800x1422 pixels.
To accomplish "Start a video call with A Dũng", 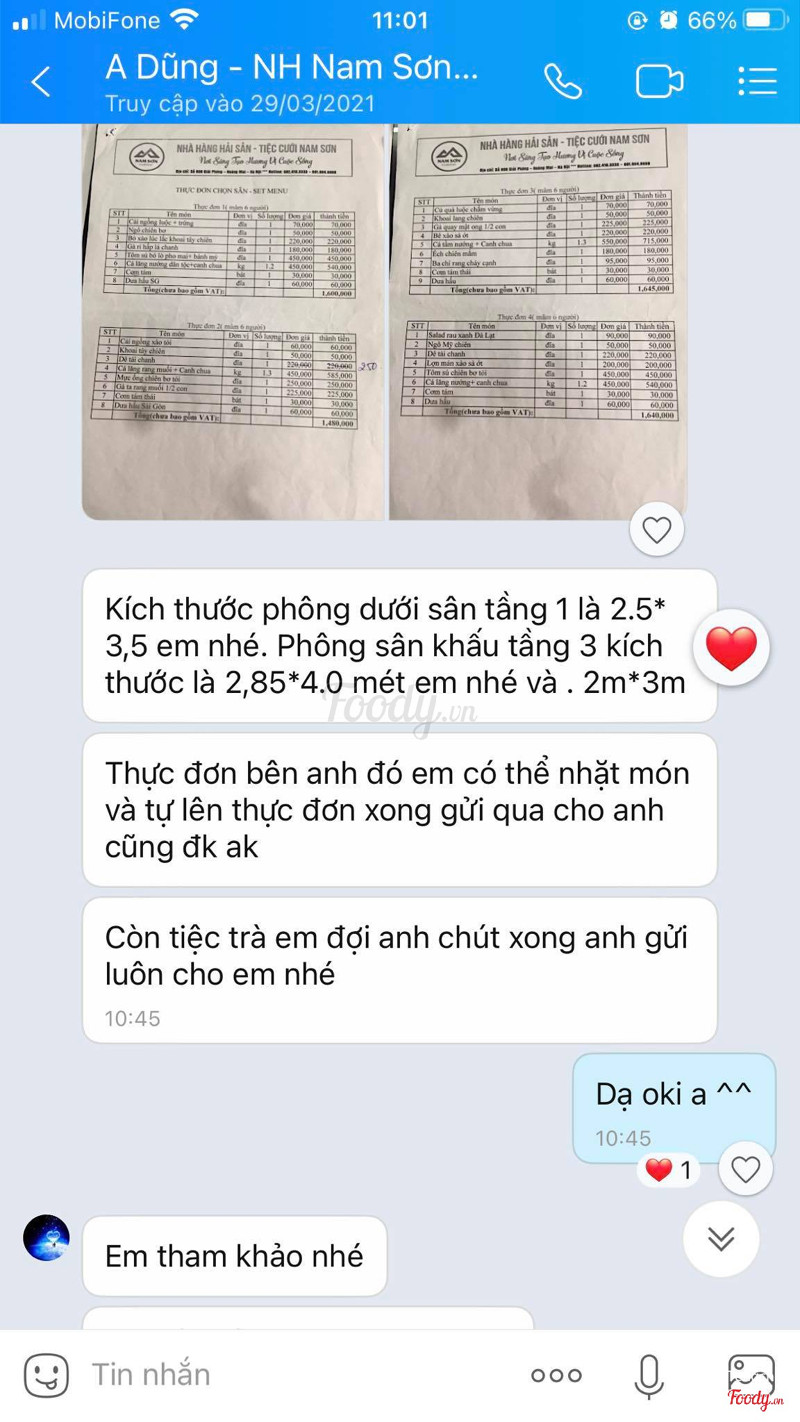I will 660,81.
